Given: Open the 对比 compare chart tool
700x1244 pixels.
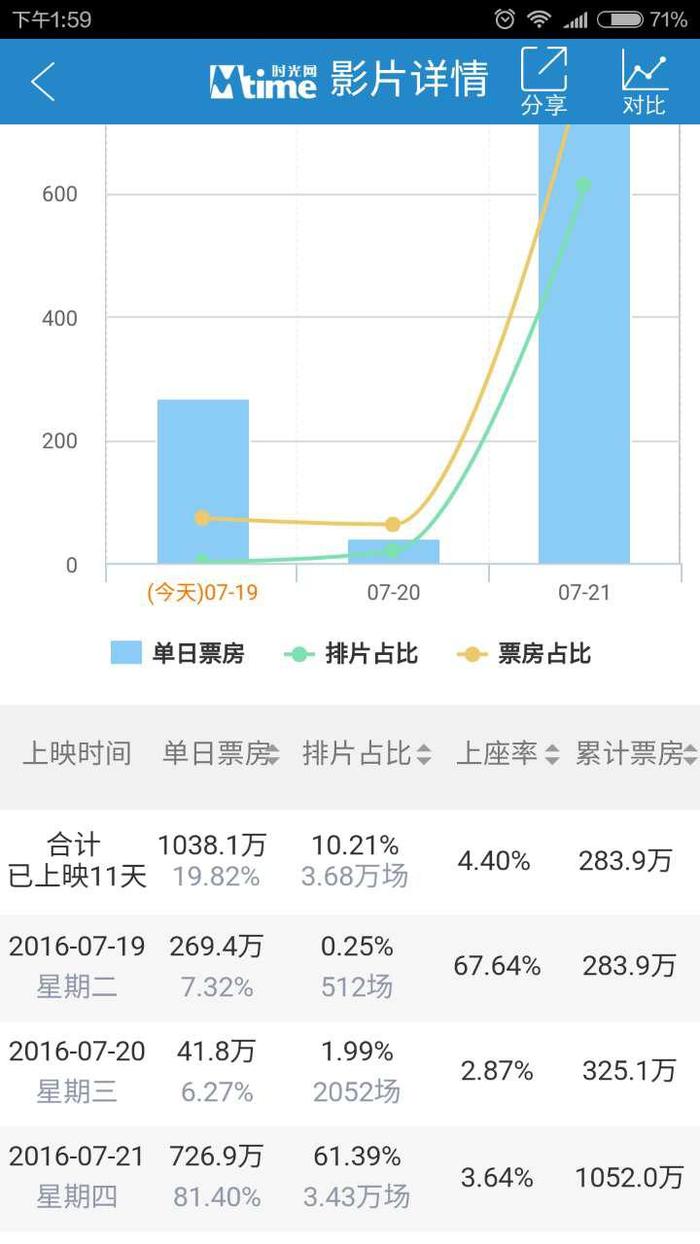Looking at the screenshot, I should [644, 82].
